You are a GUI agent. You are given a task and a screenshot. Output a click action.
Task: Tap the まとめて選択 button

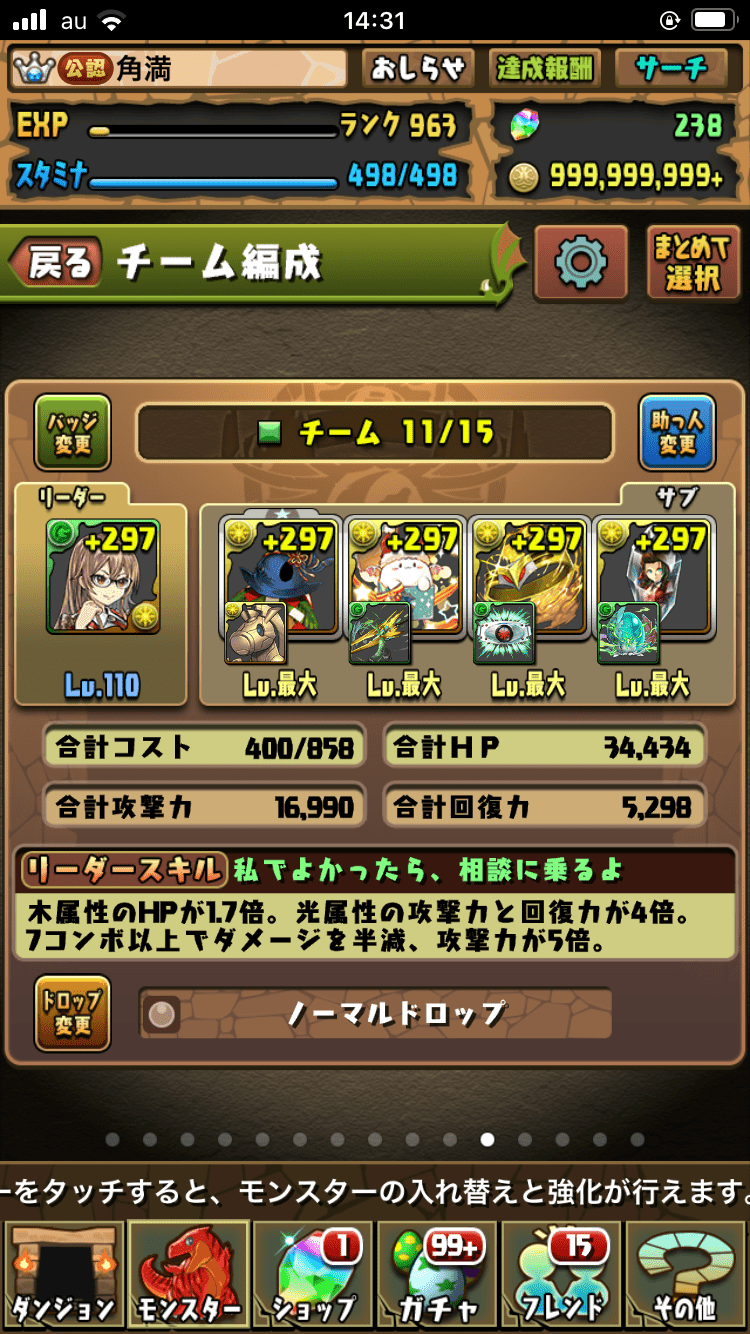tap(692, 263)
